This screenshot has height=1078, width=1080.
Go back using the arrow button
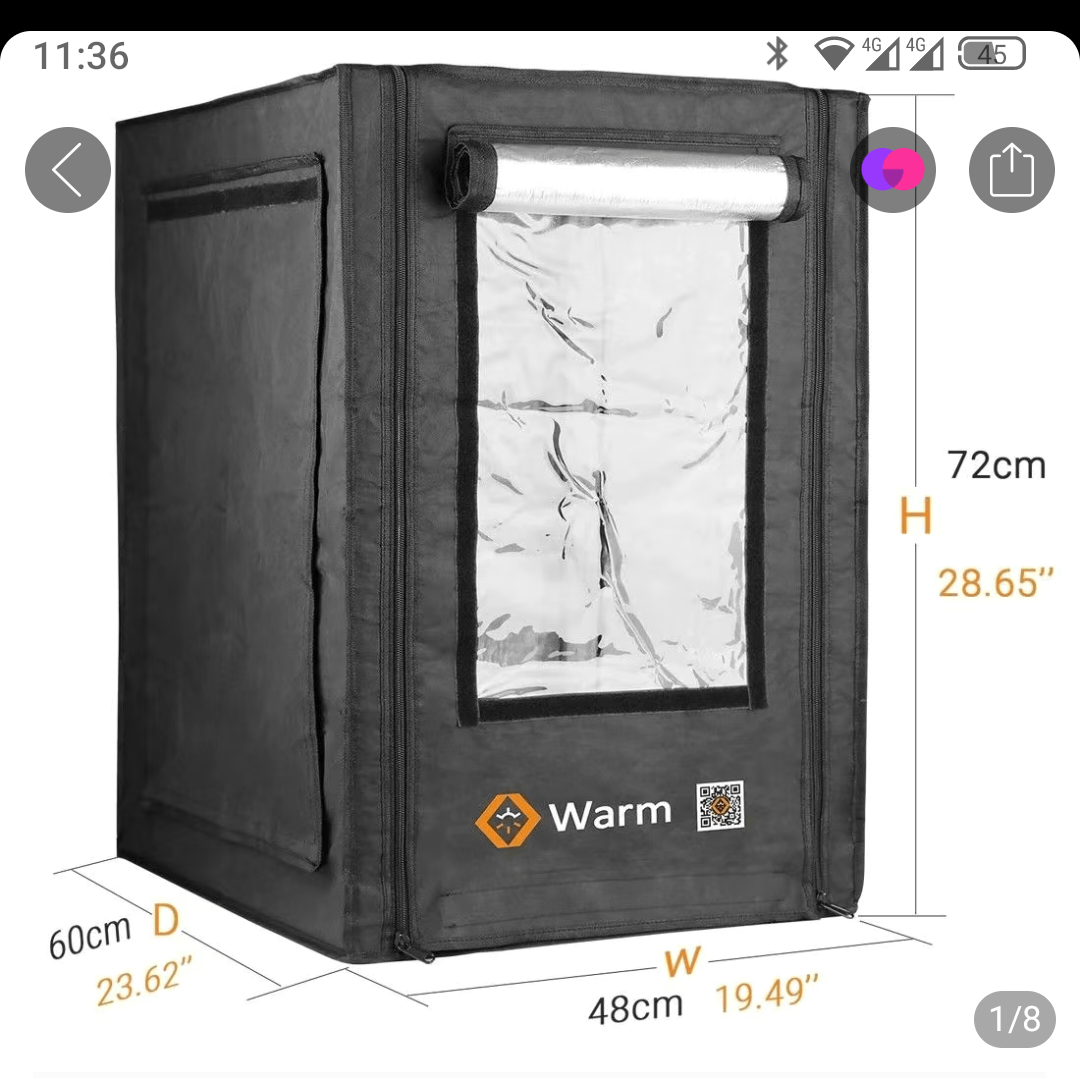click(67, 171)
